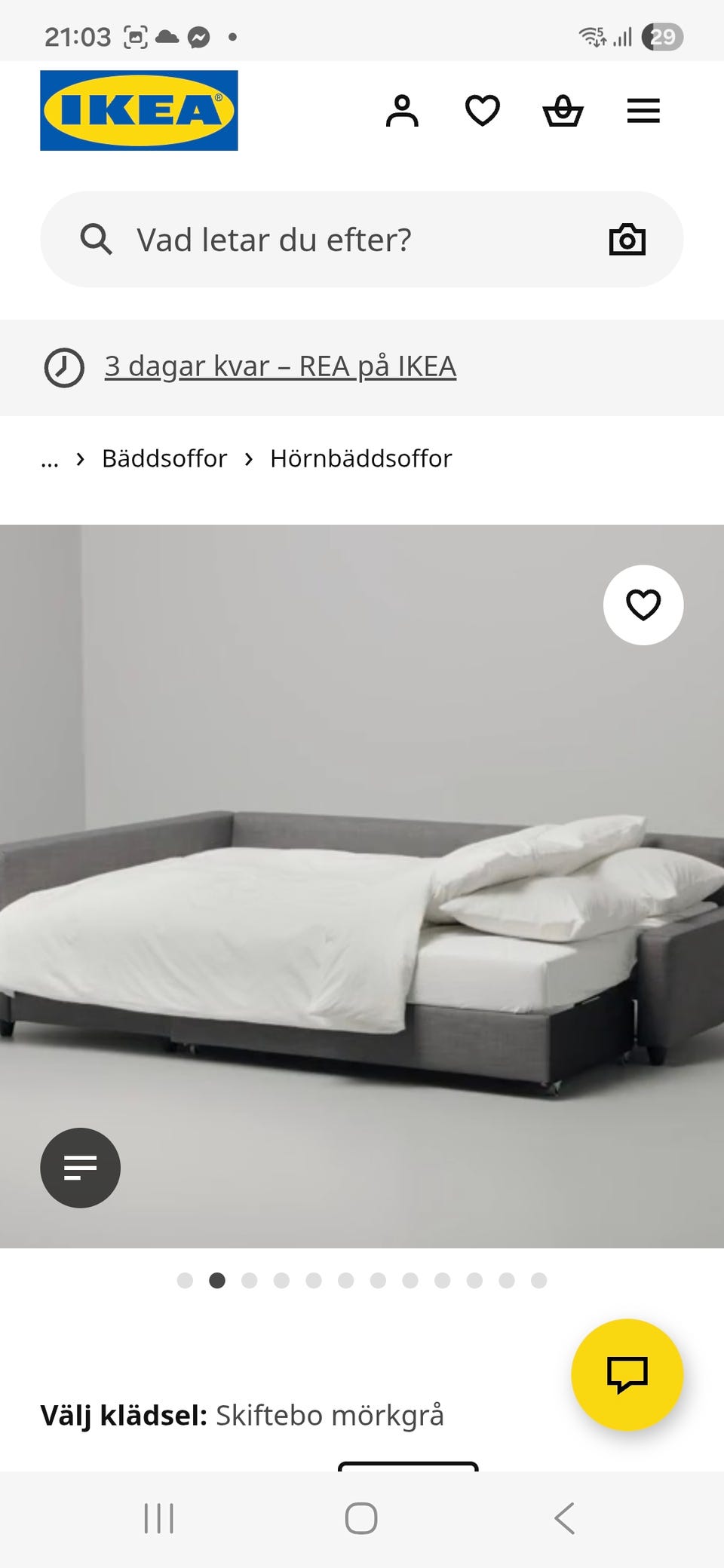Tap the IKEA logo to go home
The width and height of the screenshot is (724, 1568).
pos(138,110)
